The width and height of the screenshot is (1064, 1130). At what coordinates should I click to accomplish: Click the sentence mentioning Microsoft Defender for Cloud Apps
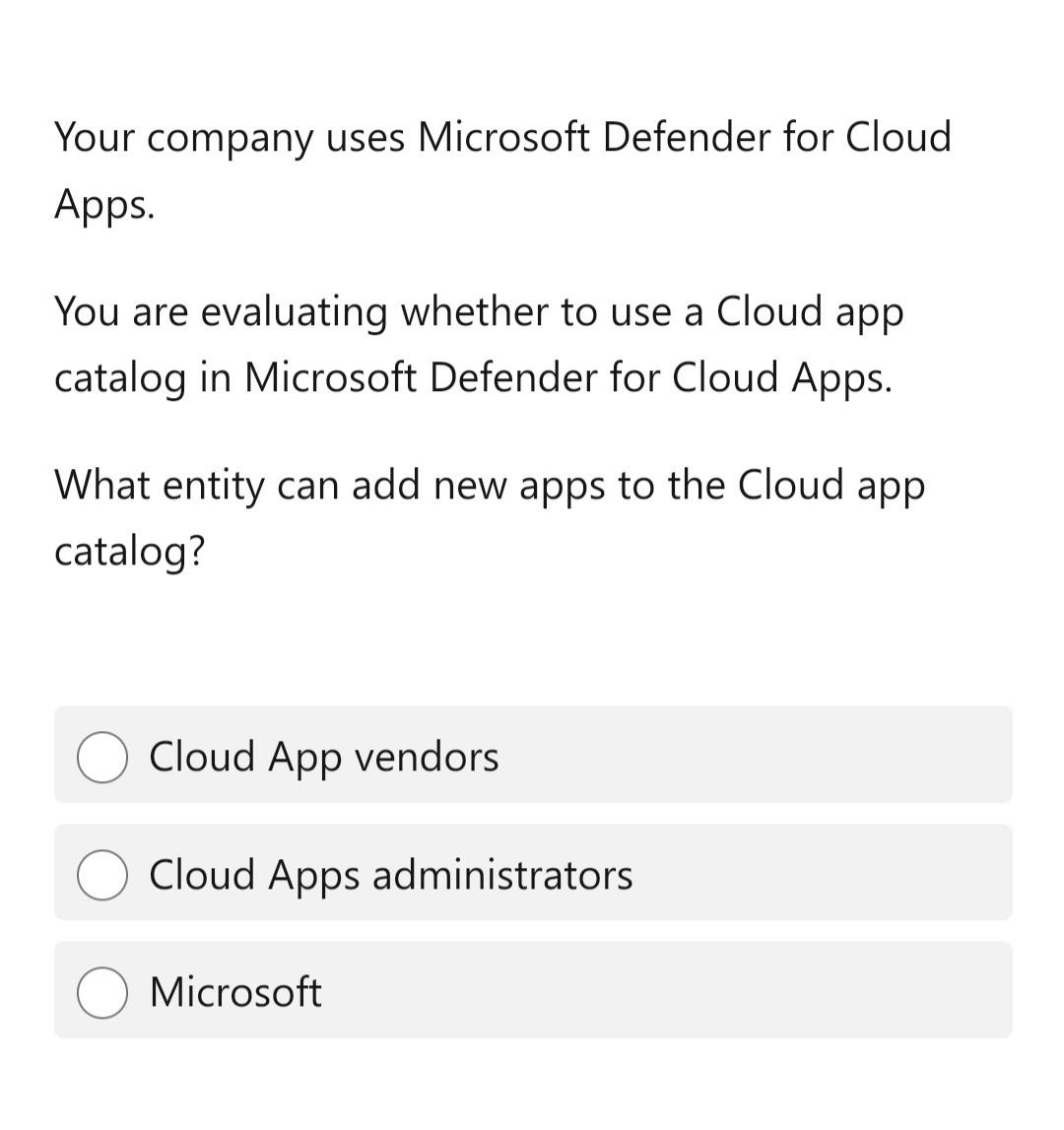pyautogui.click(x=502, y=138)
